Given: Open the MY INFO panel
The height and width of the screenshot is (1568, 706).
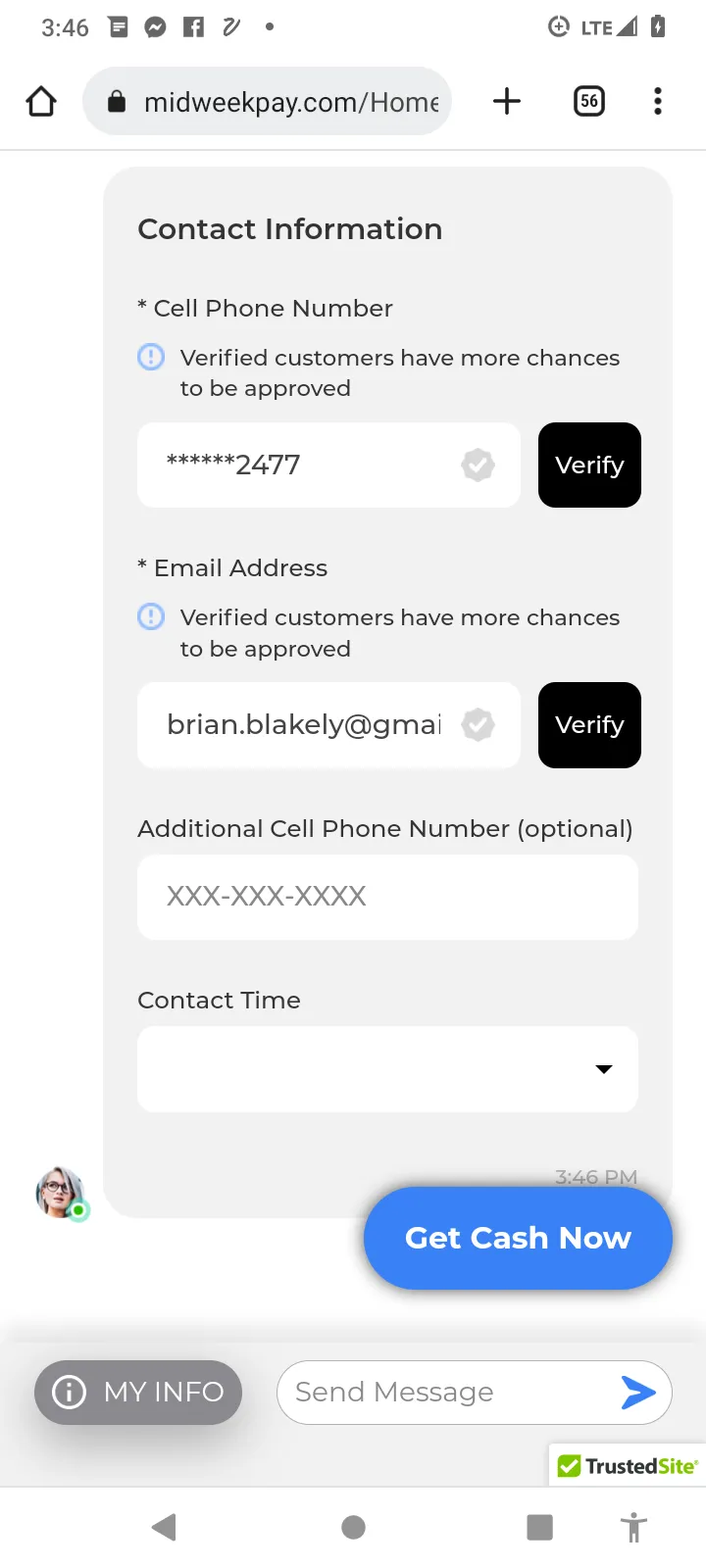Looking at the screenshot, I should point(138,1392).
